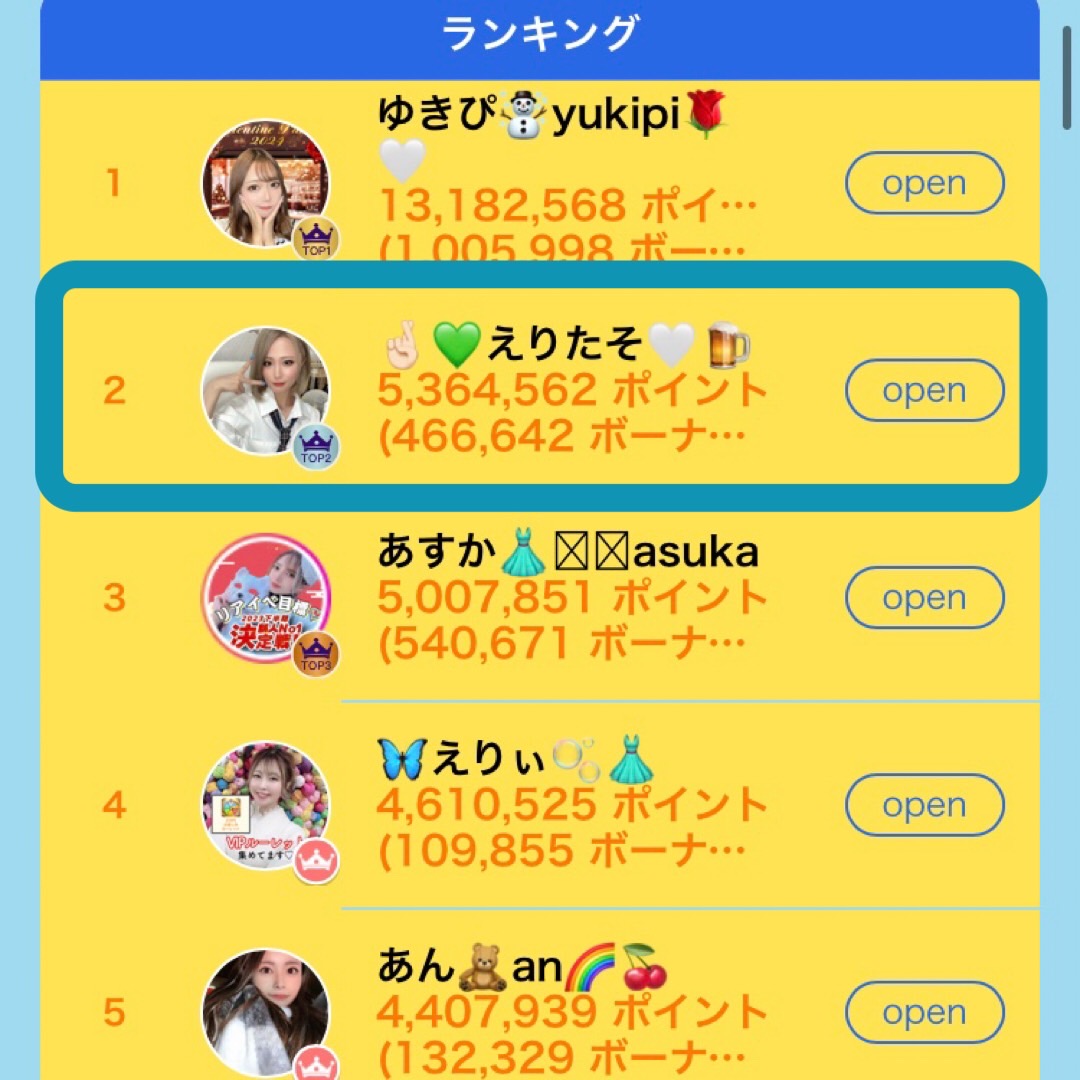Open あすか asuka's avatar with the TOP3 badge

click(x=265, y=598)
